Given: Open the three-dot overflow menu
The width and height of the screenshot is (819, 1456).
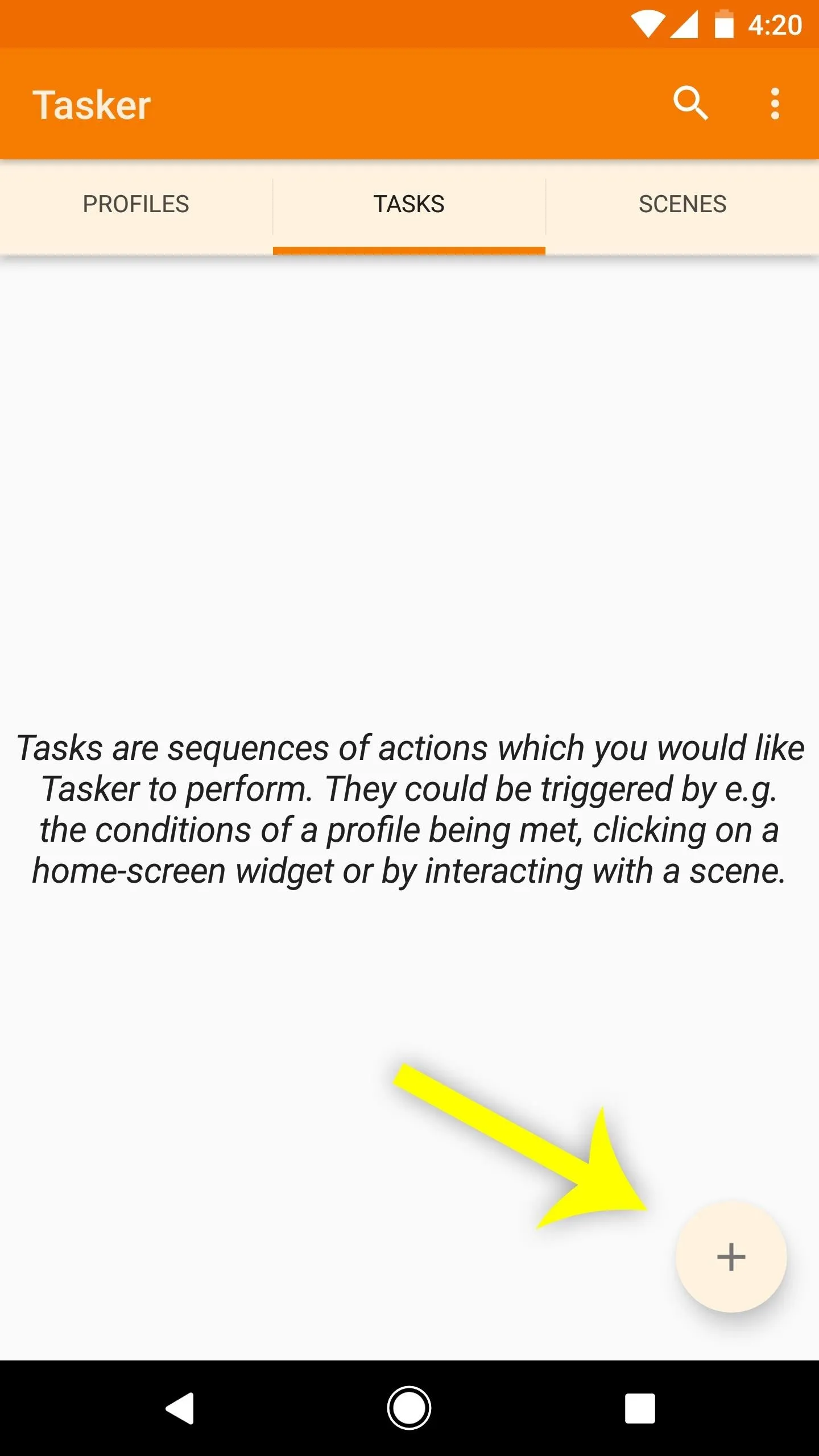Looking at the screenshot, I should pos(775,104).
